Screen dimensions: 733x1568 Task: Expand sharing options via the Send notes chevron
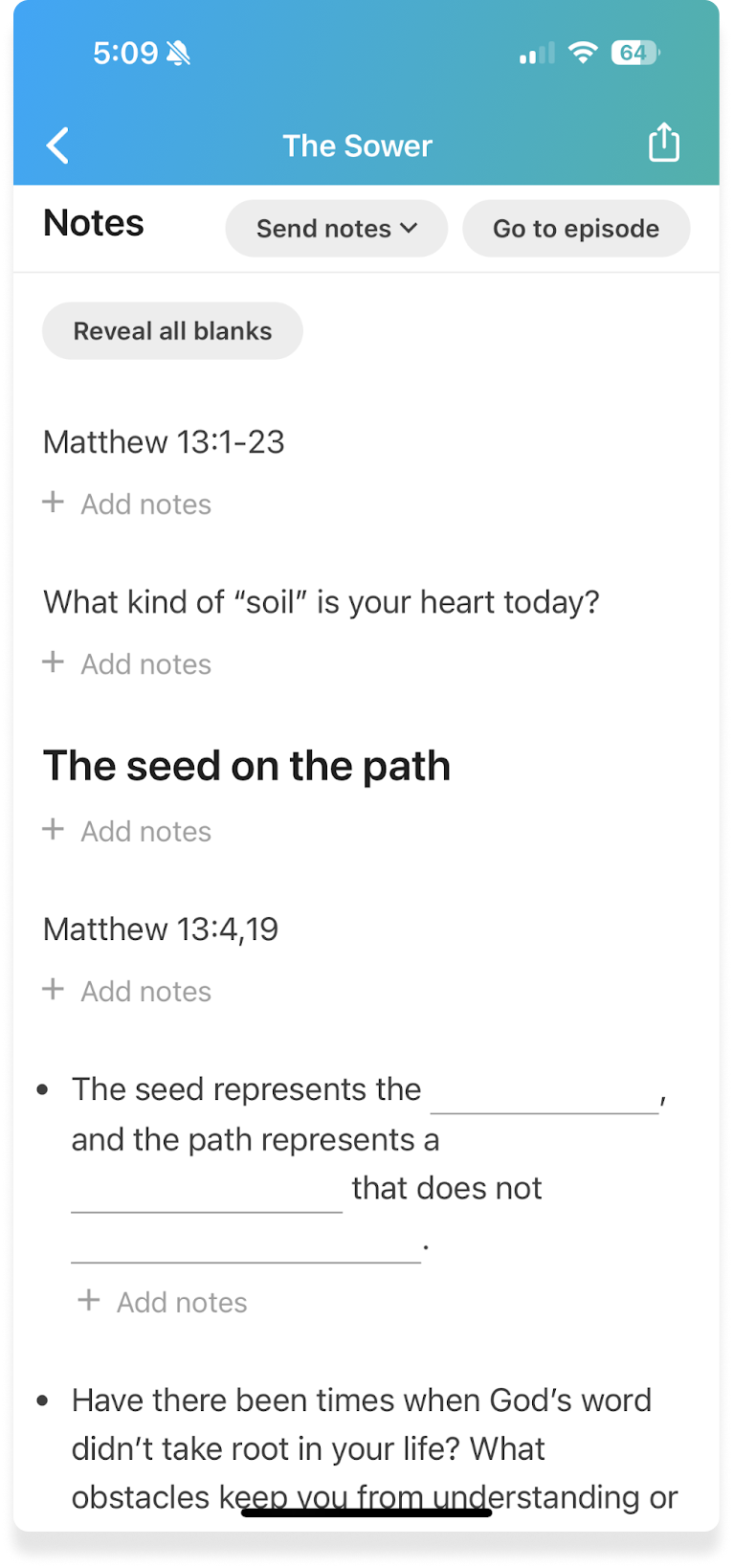(x=410, y=228)
